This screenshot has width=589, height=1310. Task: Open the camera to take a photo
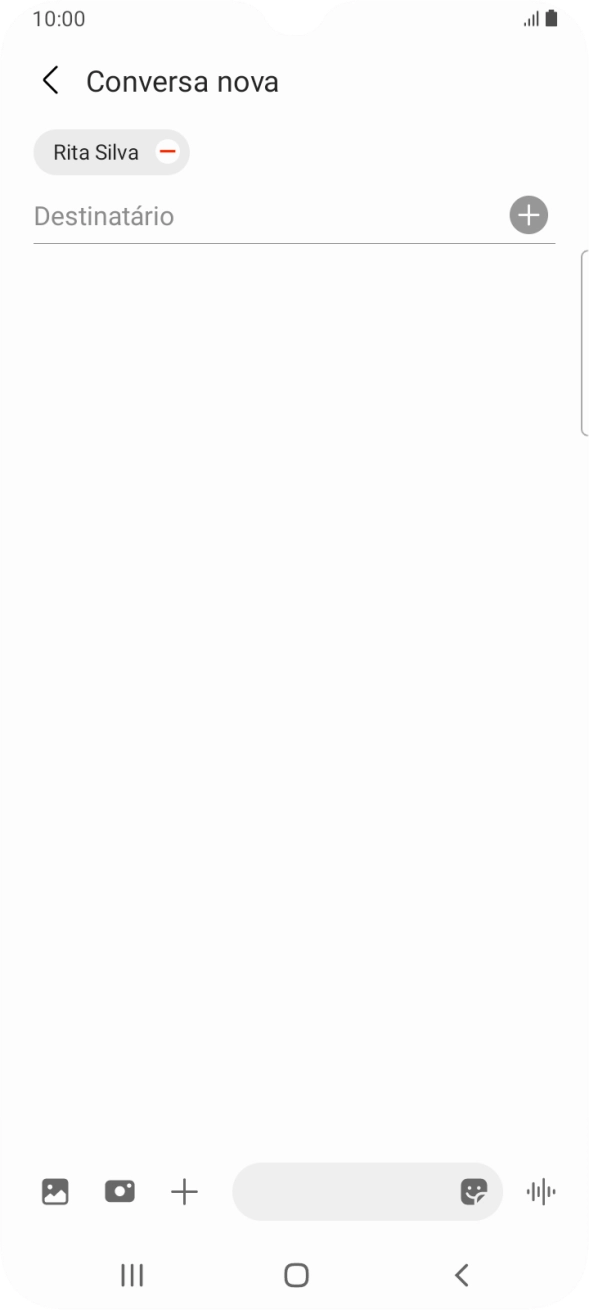(120, 1191)
